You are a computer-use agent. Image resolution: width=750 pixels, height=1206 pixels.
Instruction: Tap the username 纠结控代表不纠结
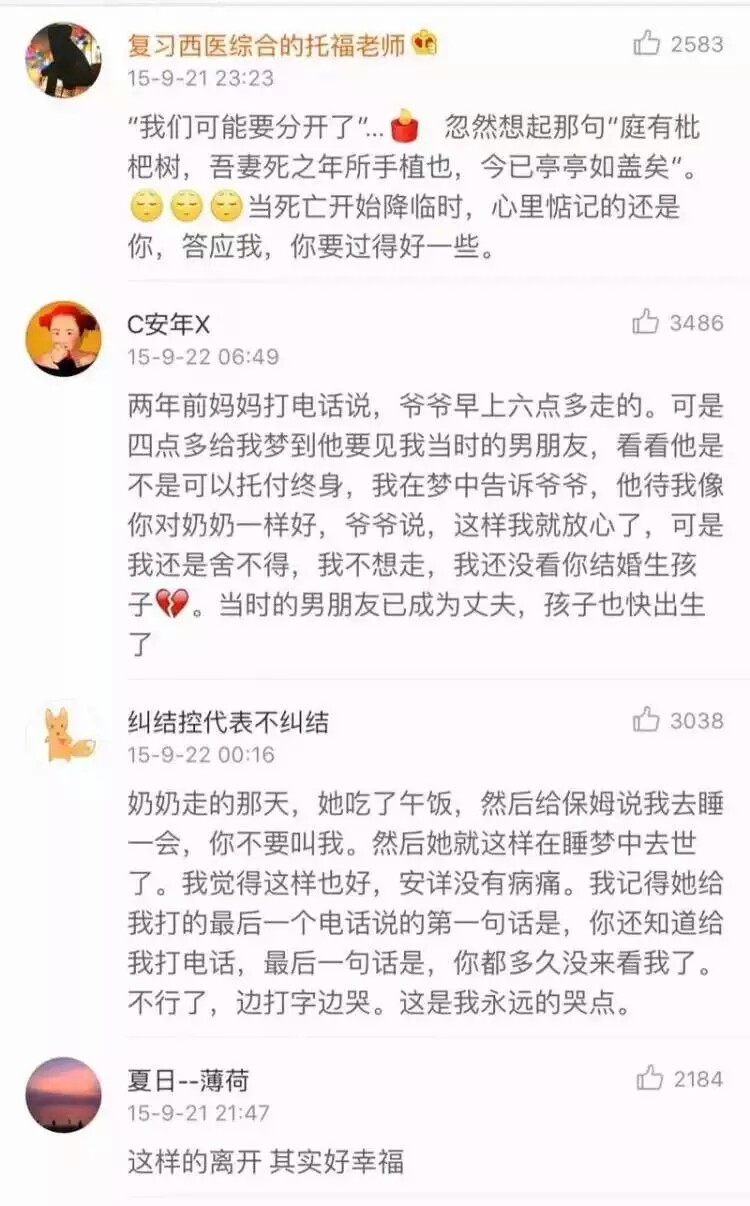[x=228, y=721]
